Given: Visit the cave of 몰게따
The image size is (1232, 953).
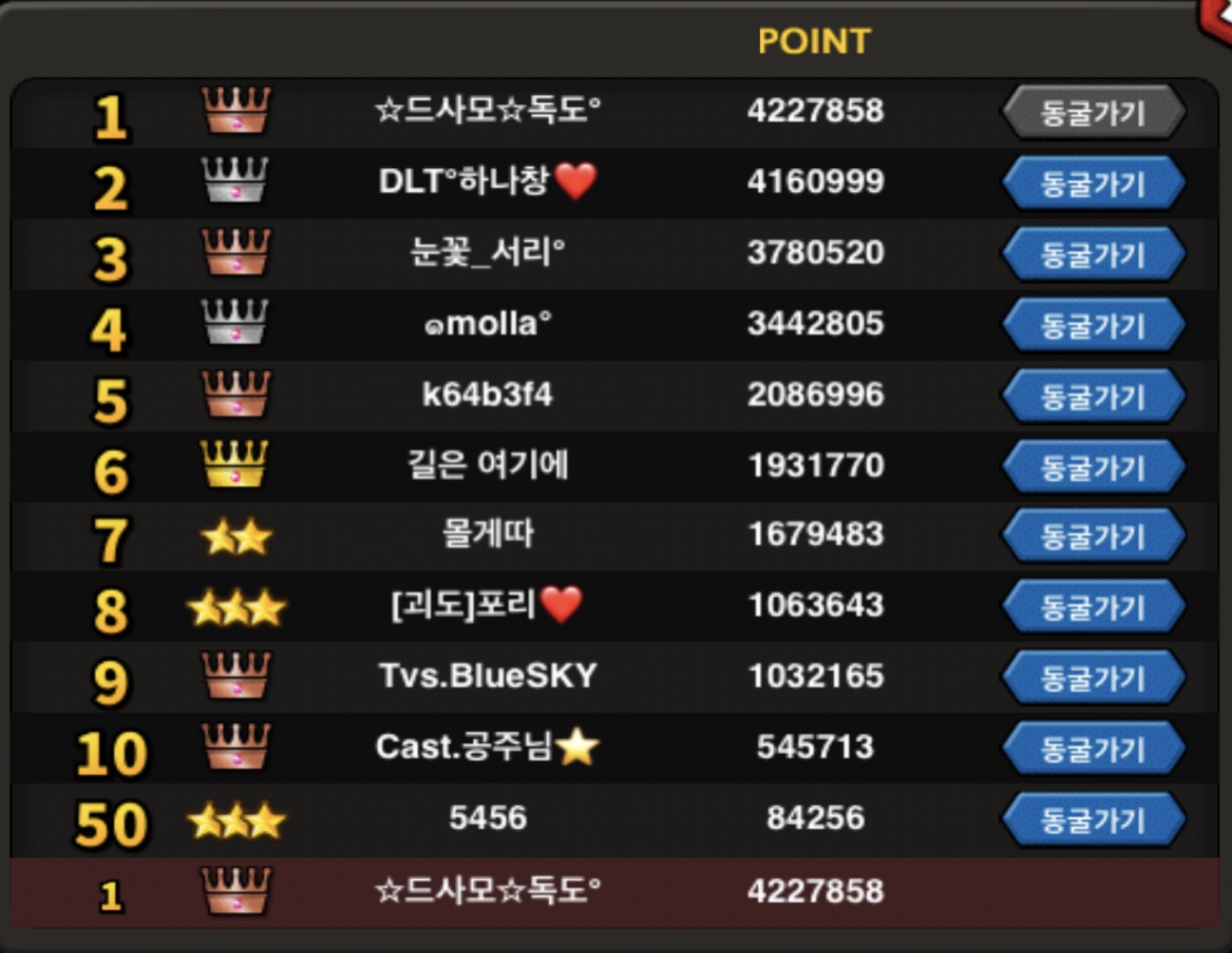Looking at the screenshot, I should [x=1093, y=537].
